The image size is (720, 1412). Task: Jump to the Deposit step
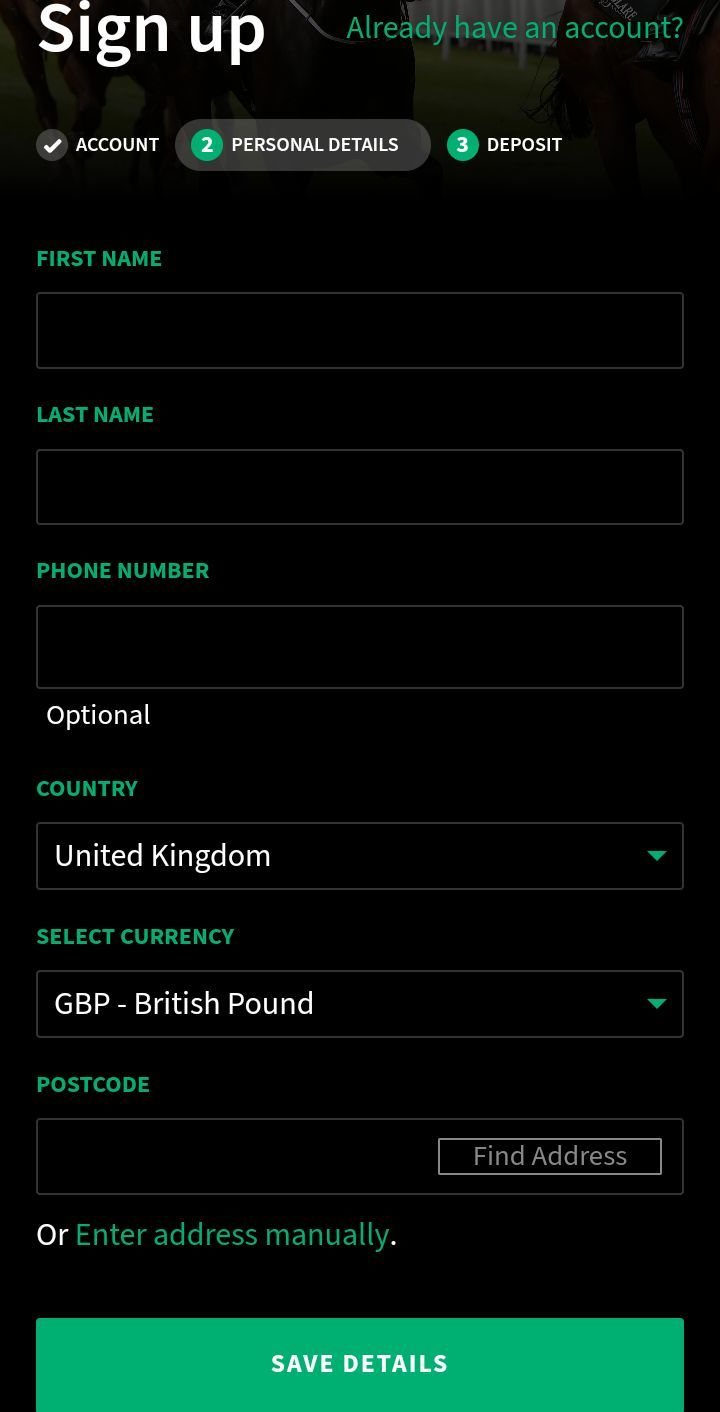click(505, 145)
